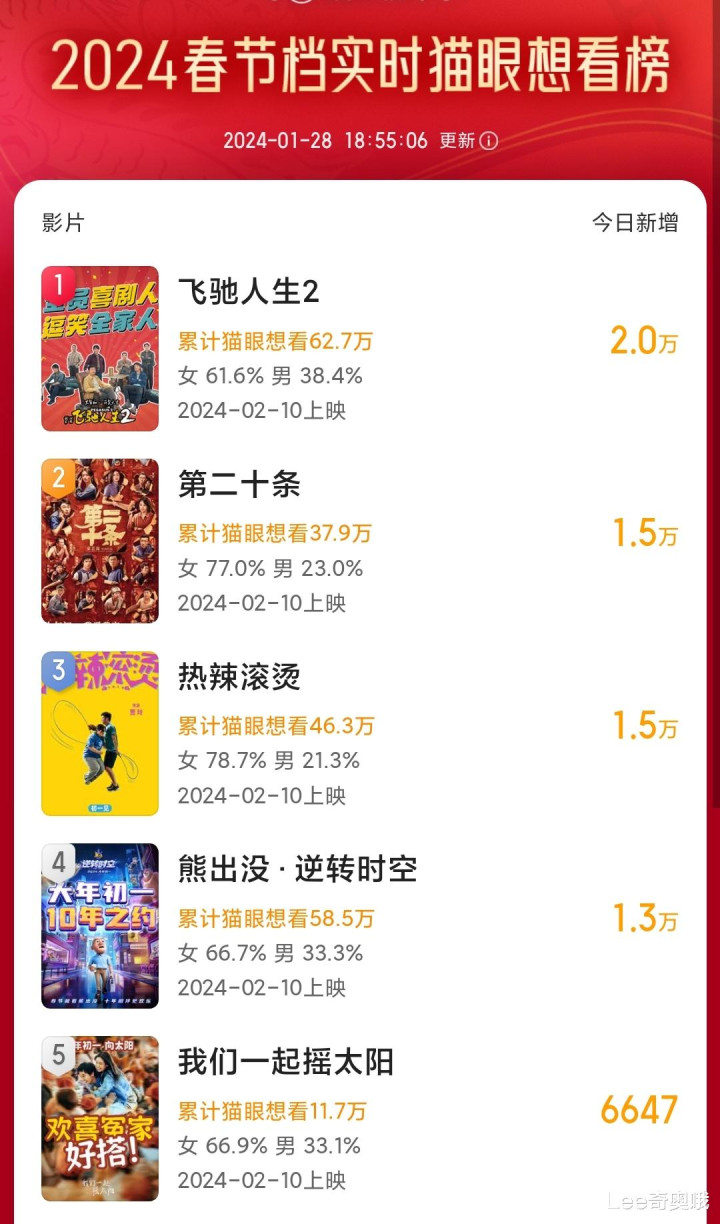
Task: Open the 飞驰人生2 movie entry
Action: (248, 292)
